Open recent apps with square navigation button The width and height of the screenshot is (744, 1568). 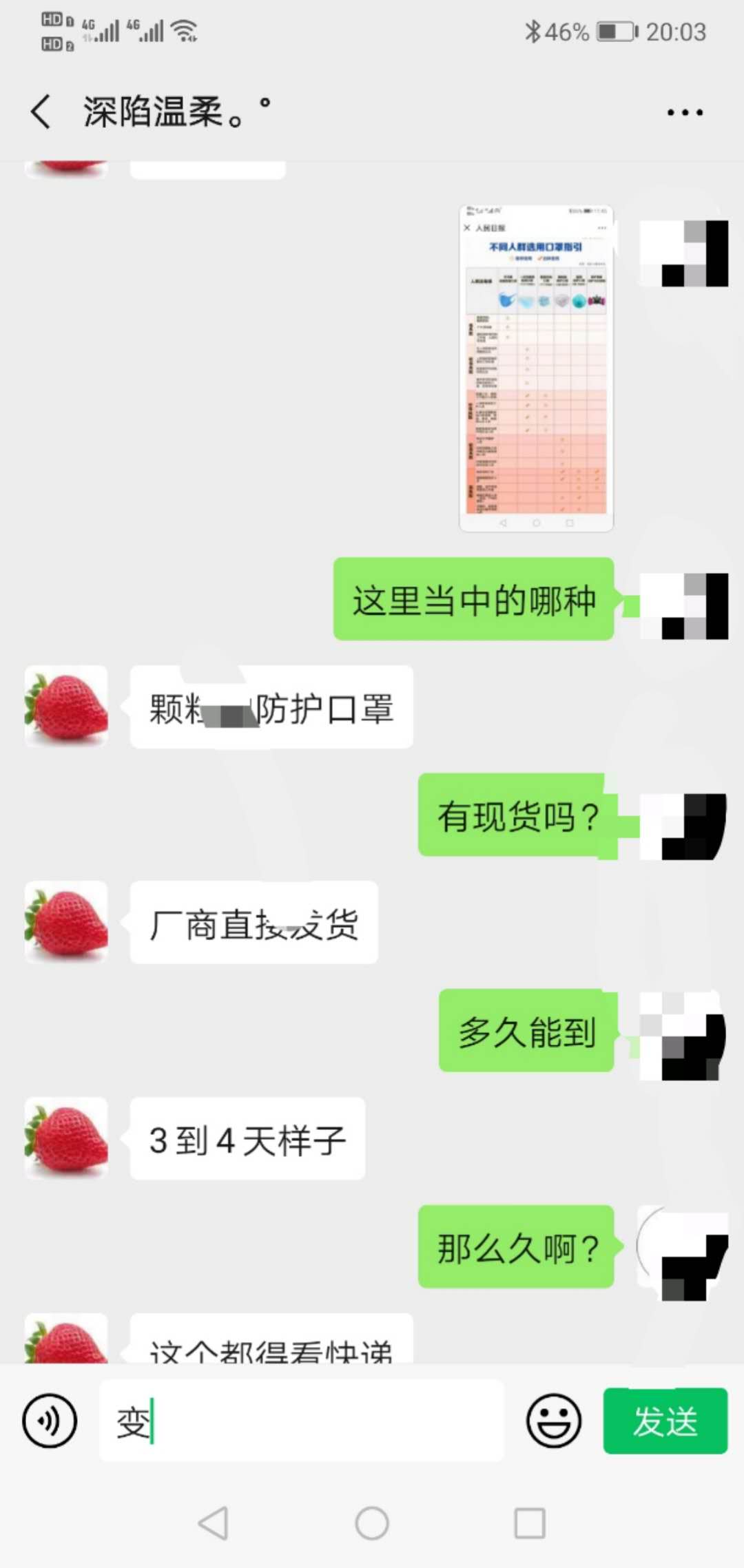coord(528,1522)
